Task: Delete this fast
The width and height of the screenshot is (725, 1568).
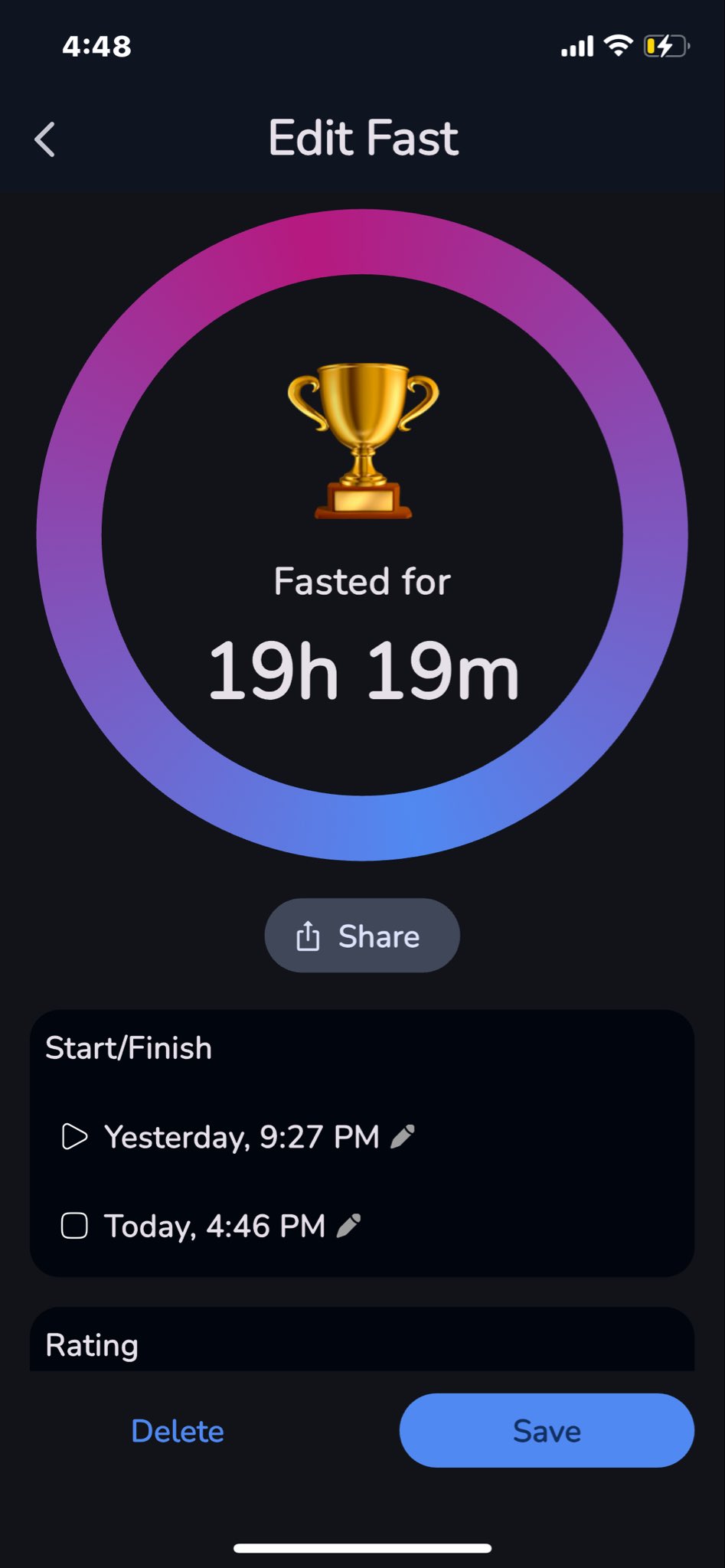Action: coord(178,1431)
